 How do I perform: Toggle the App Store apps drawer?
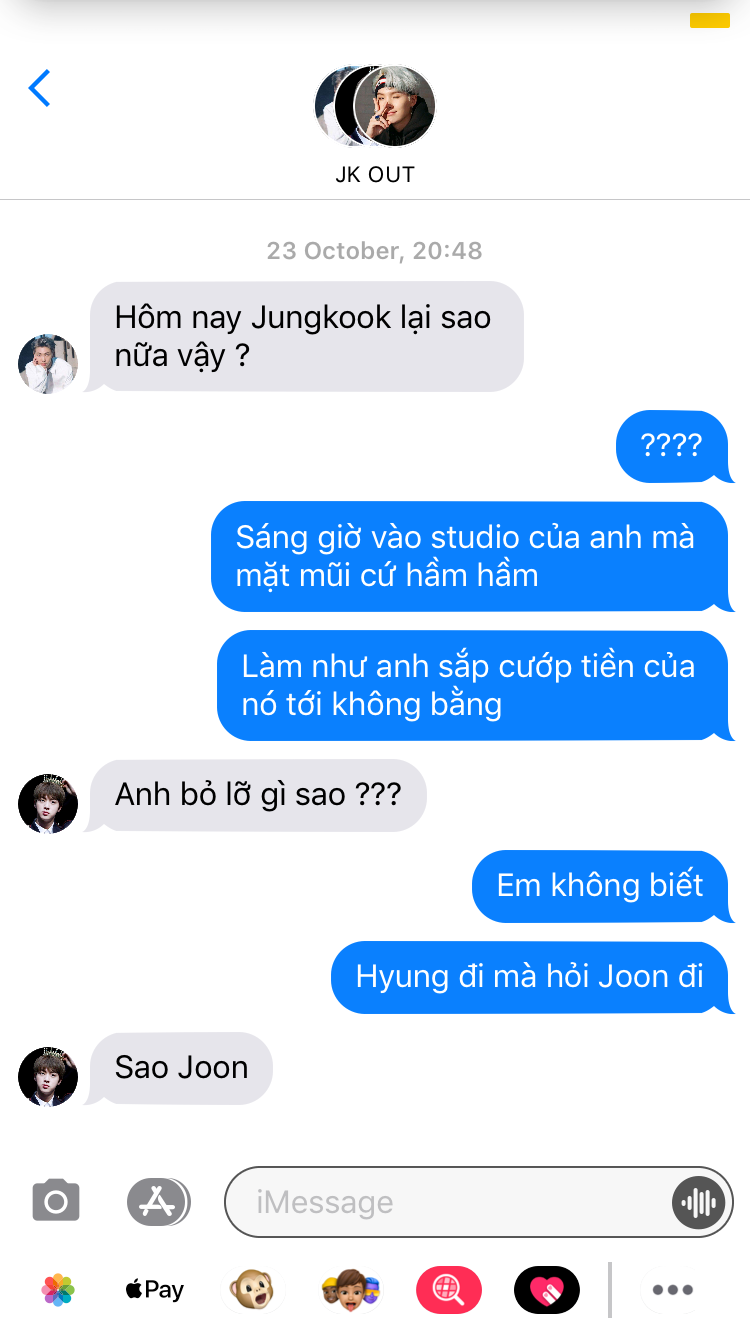tap(158, 1201)
